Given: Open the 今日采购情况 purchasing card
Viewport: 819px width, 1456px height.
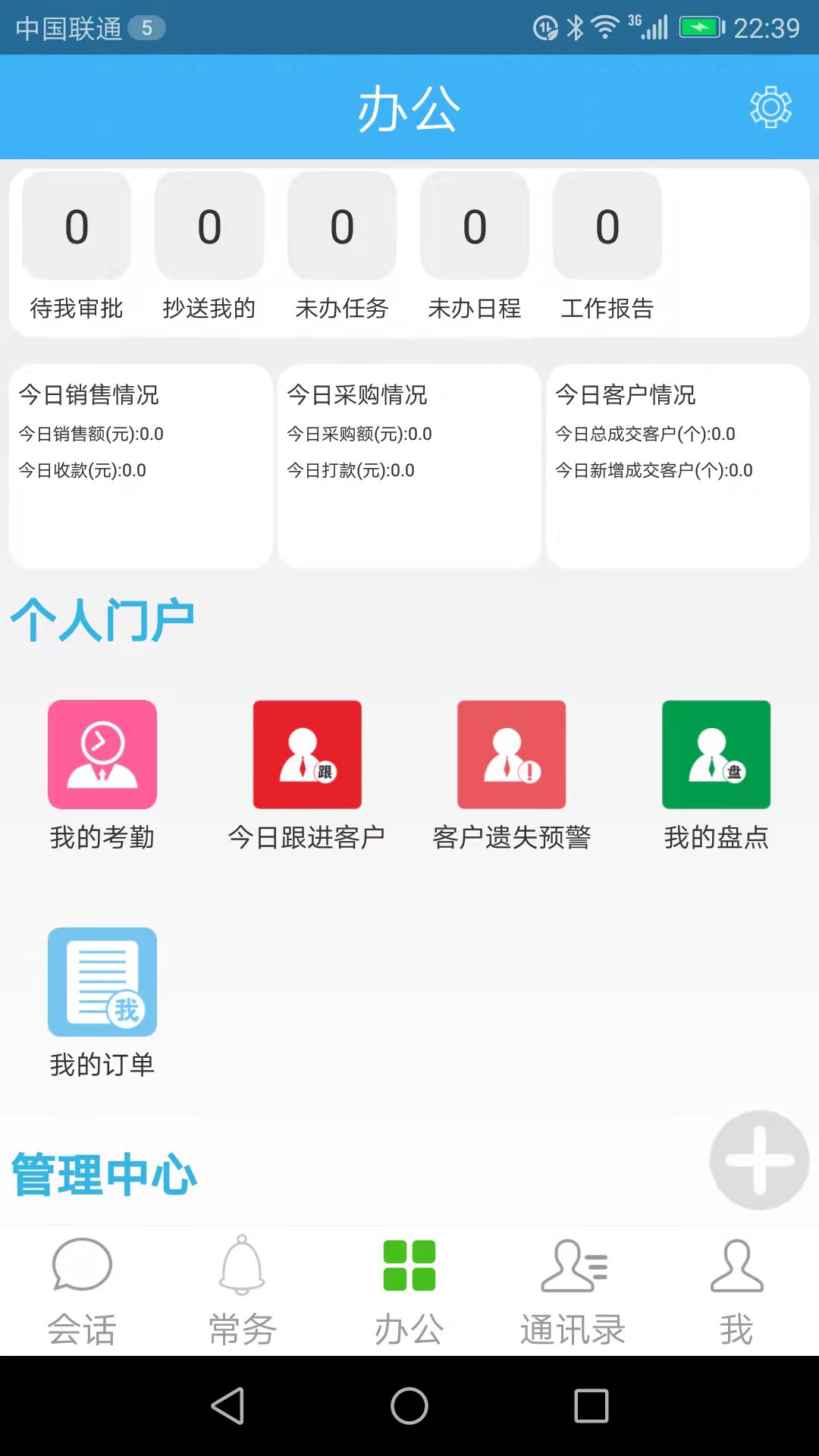Looking at the screenshot, I should [409, 464].
